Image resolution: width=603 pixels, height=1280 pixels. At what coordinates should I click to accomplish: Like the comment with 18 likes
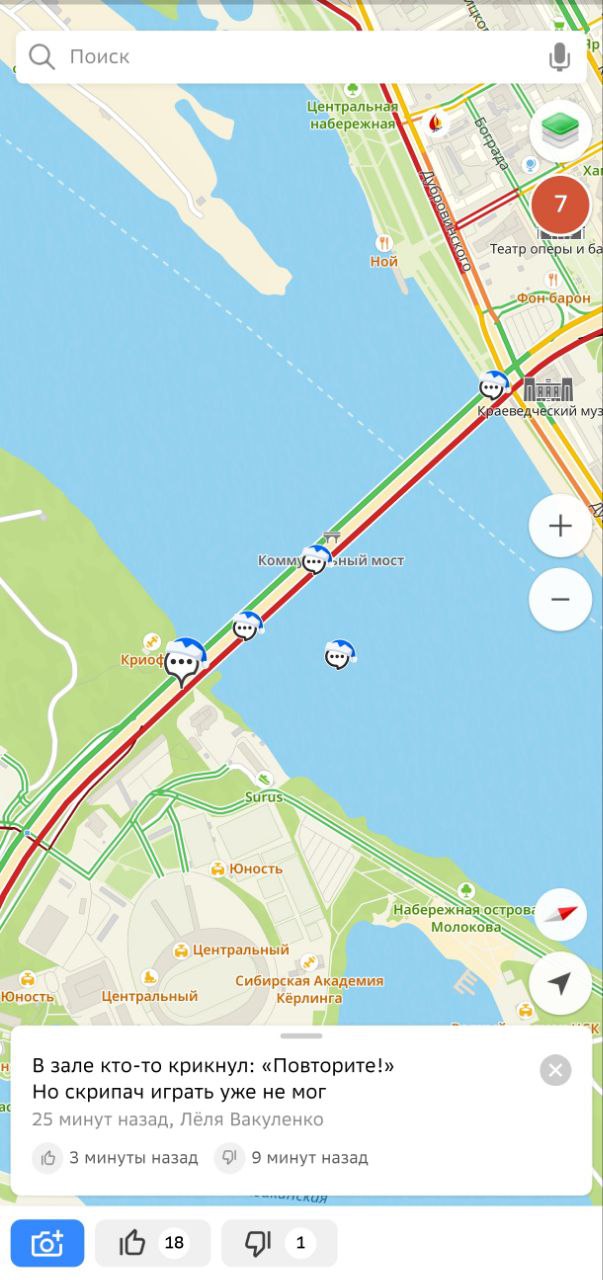click(153, 1243)
